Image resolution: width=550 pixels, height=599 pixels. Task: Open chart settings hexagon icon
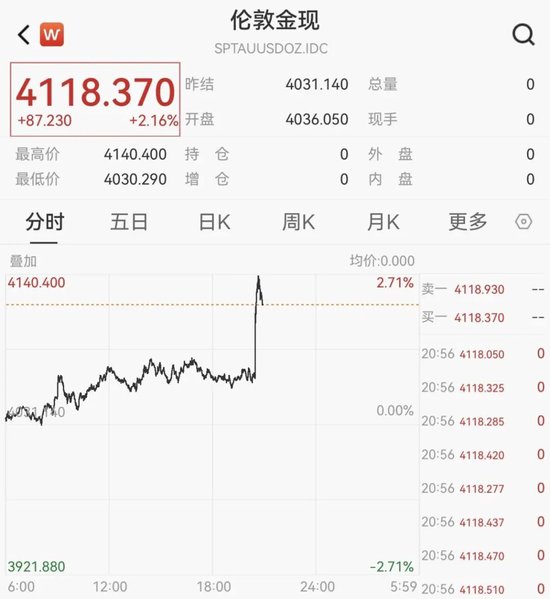(523, 222)
